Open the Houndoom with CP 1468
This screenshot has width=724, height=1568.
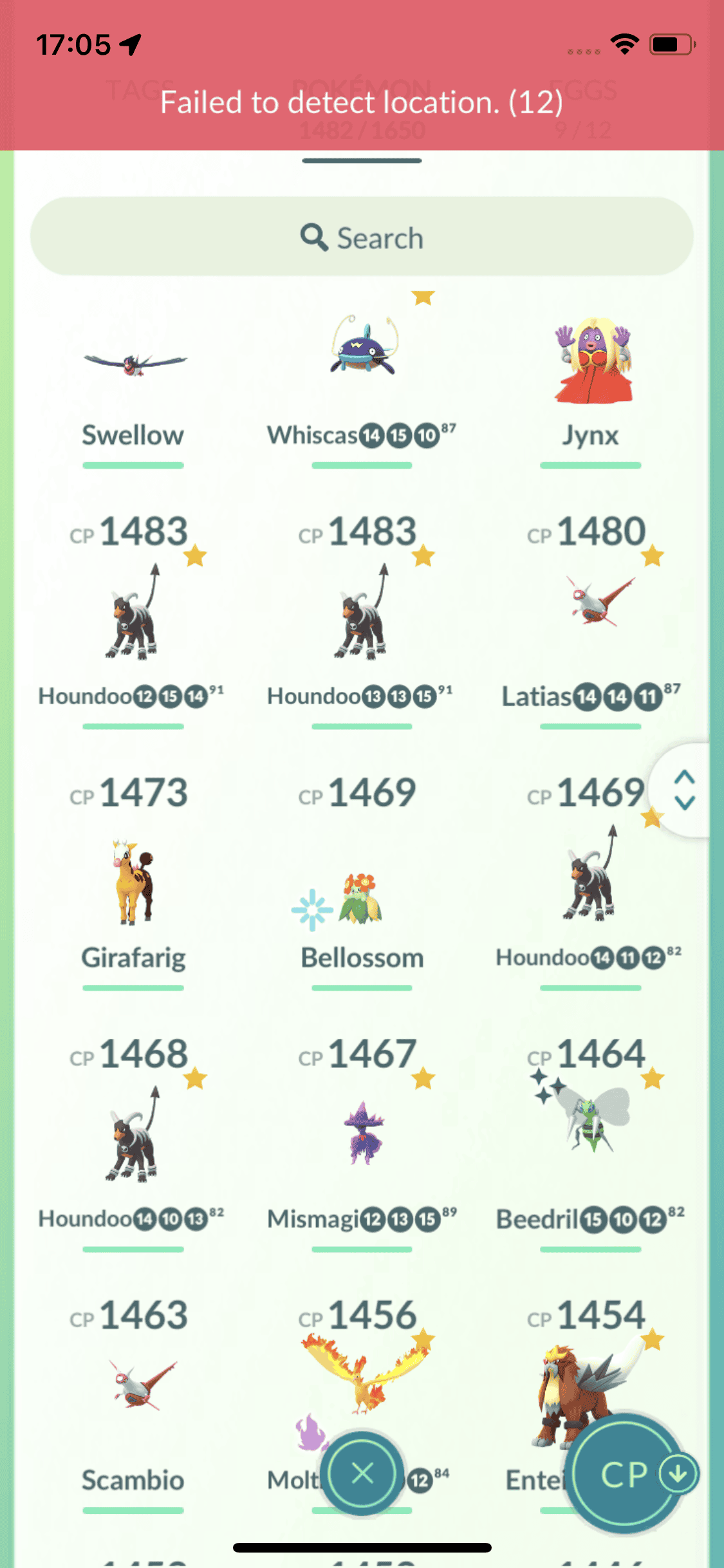tap(133, 1133)
